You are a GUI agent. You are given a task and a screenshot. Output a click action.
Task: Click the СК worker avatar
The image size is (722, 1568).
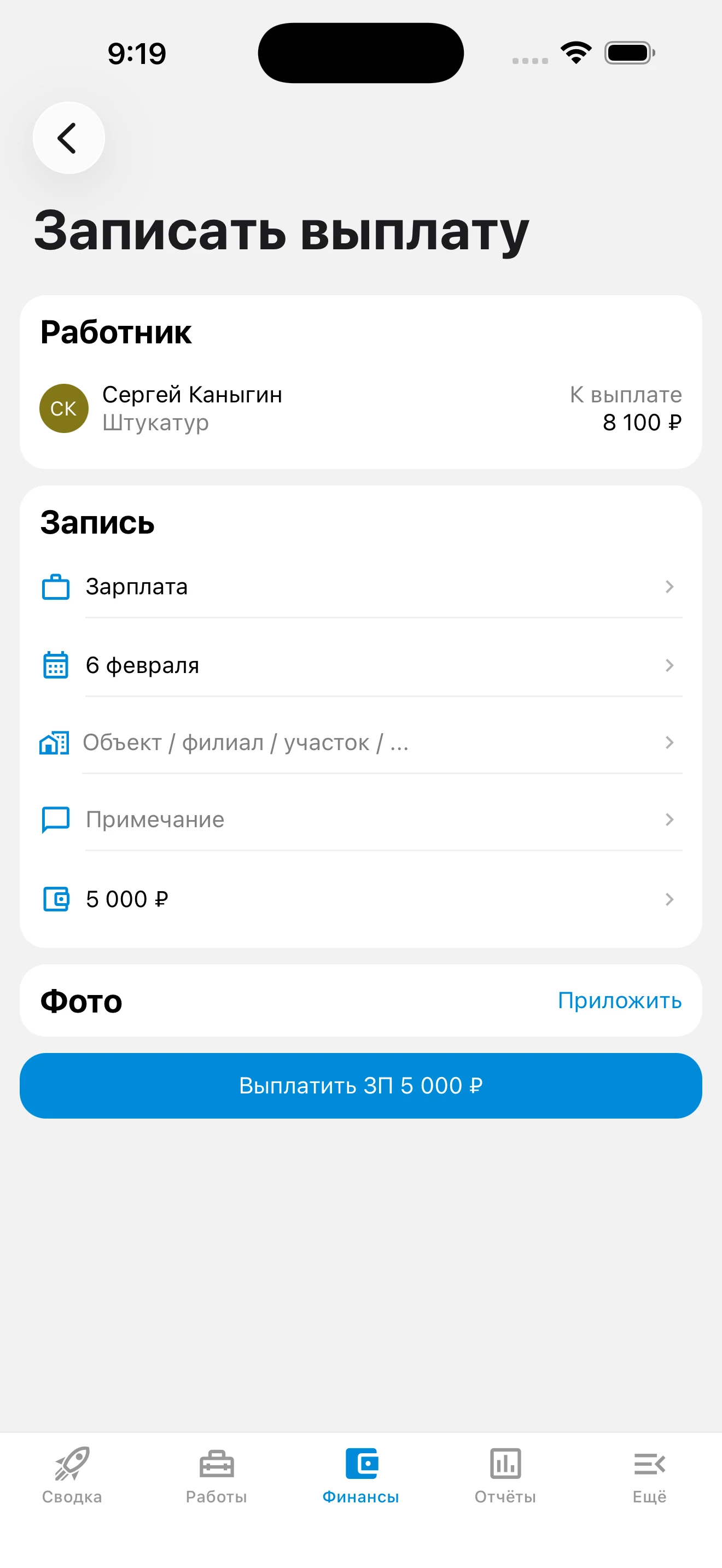point(63,408)
